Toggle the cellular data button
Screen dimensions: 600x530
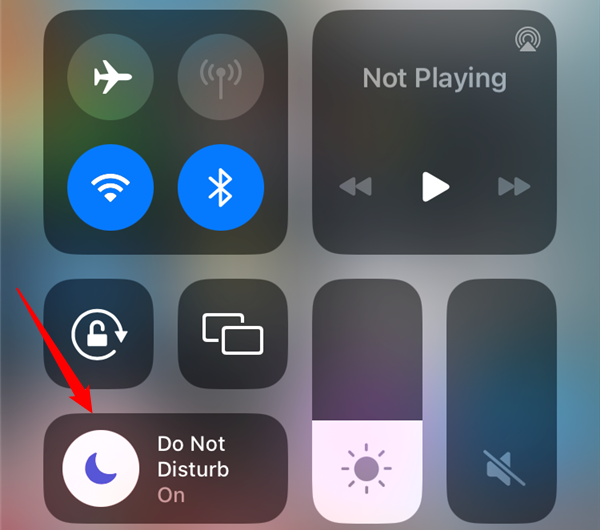click(x=220, y=77)
